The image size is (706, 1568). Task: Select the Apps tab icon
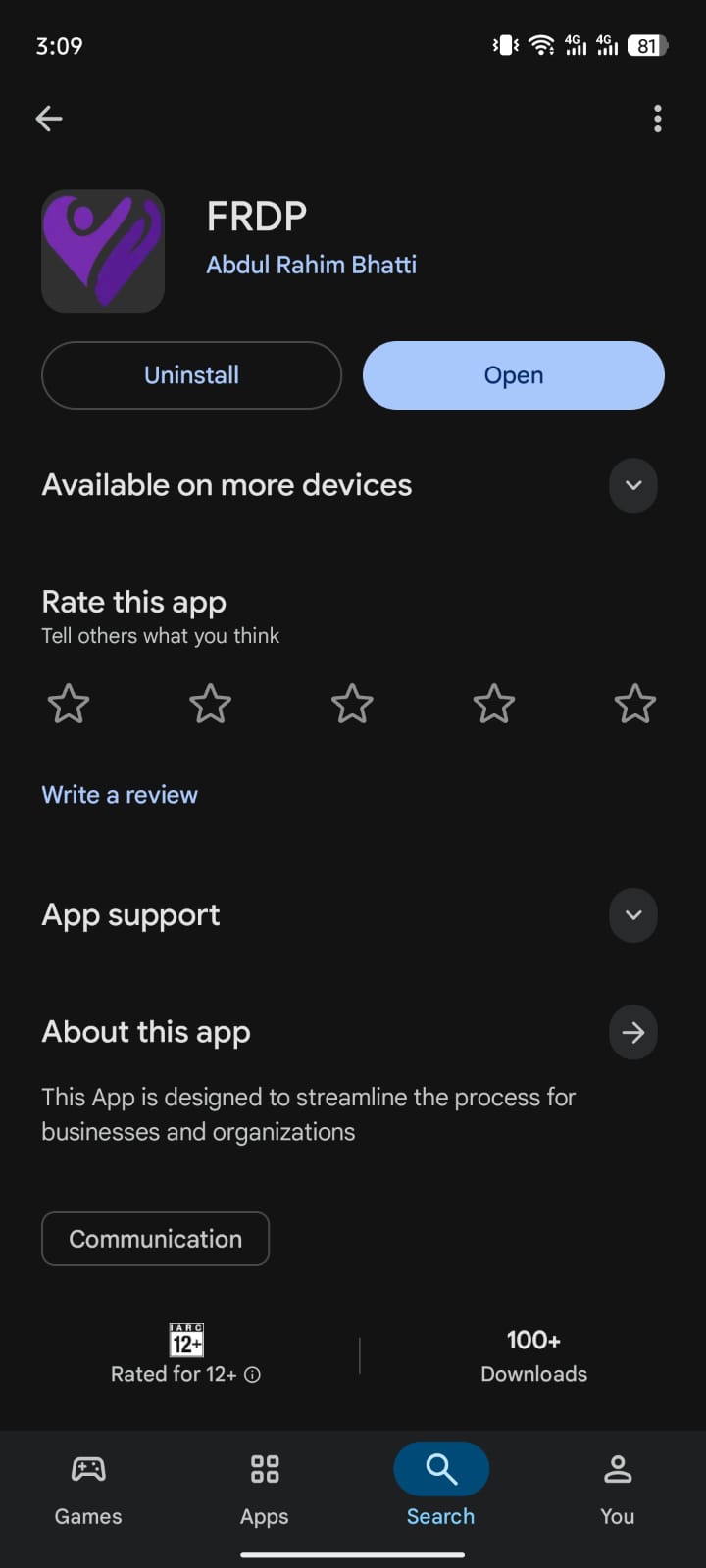[263, 1470]
